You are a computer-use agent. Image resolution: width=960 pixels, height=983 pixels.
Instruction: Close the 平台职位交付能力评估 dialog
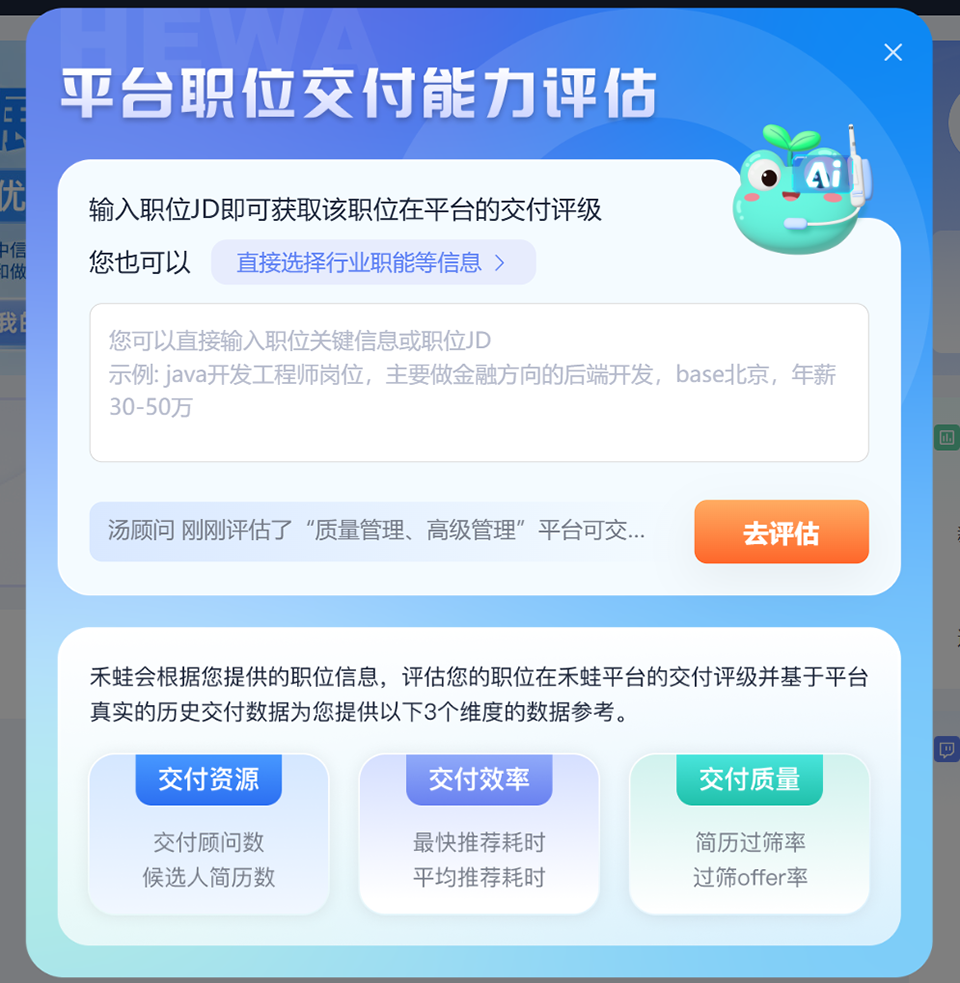tap(893, 52)
